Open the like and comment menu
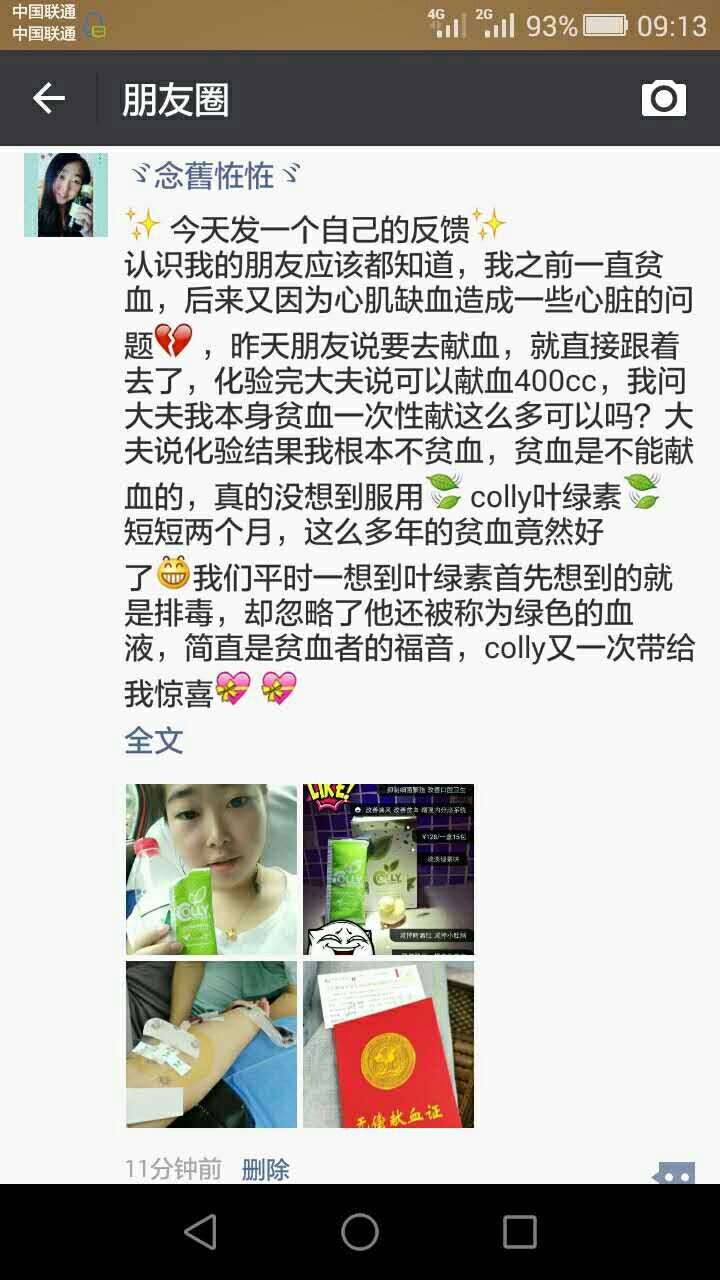This screenshot has width=720, height=1280. click(x=673, y=1174)
